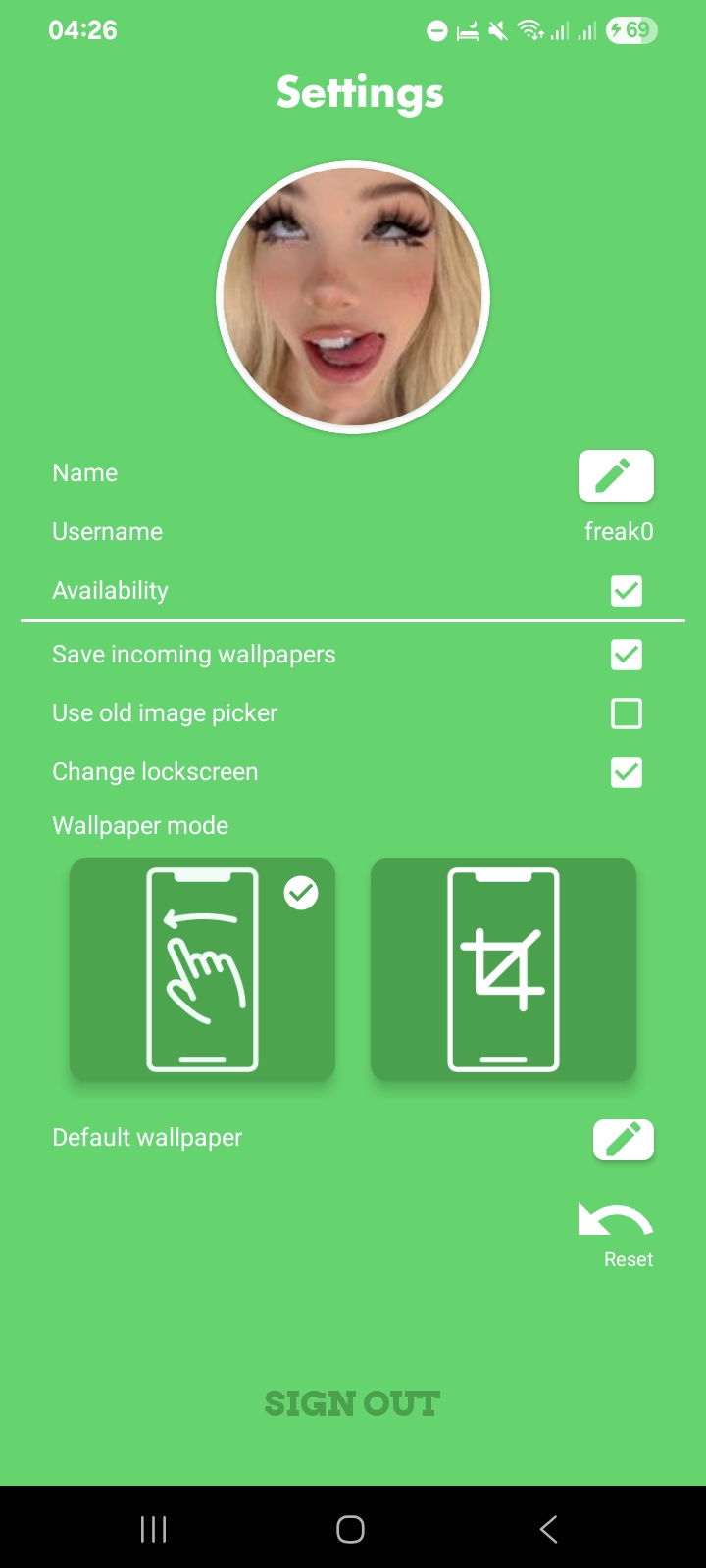Edit the Default wallpaper
Image resolution: width=706 pixels, height=1568 pixels.
624,1140
